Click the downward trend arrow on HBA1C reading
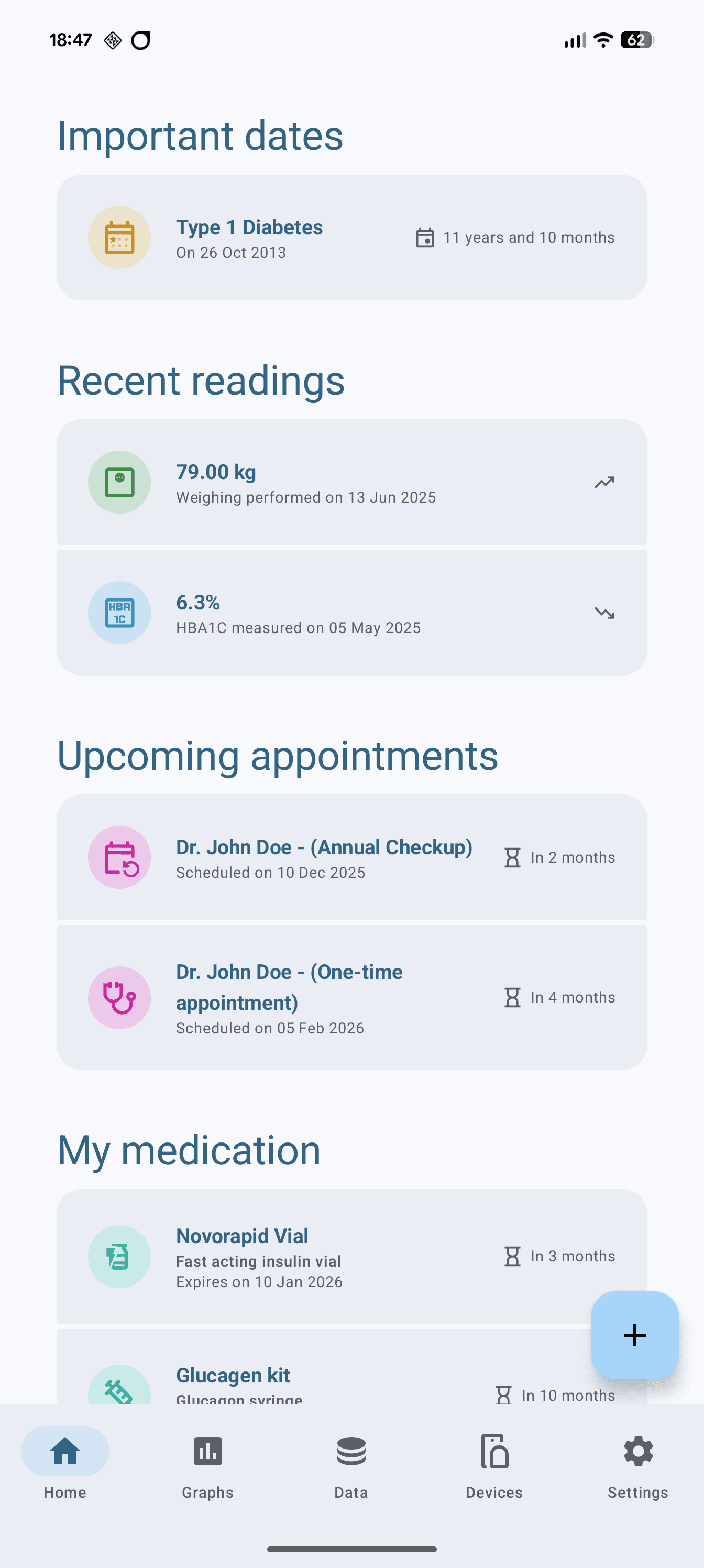The height and width of the screenshot is (1568, 704). pos(605,613)
